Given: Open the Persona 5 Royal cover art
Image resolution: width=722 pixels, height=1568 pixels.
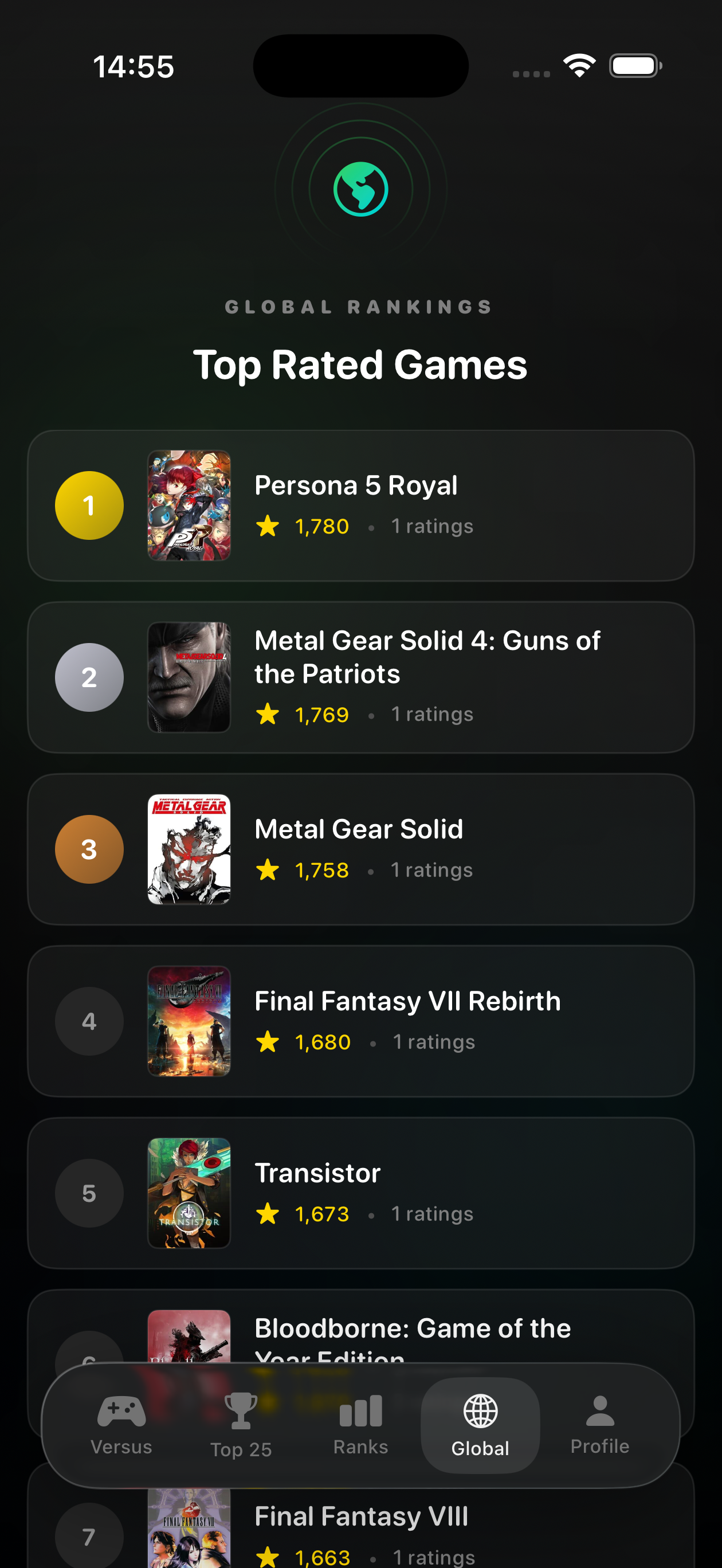Looking at the screenshot, I should tap(189, 504).
